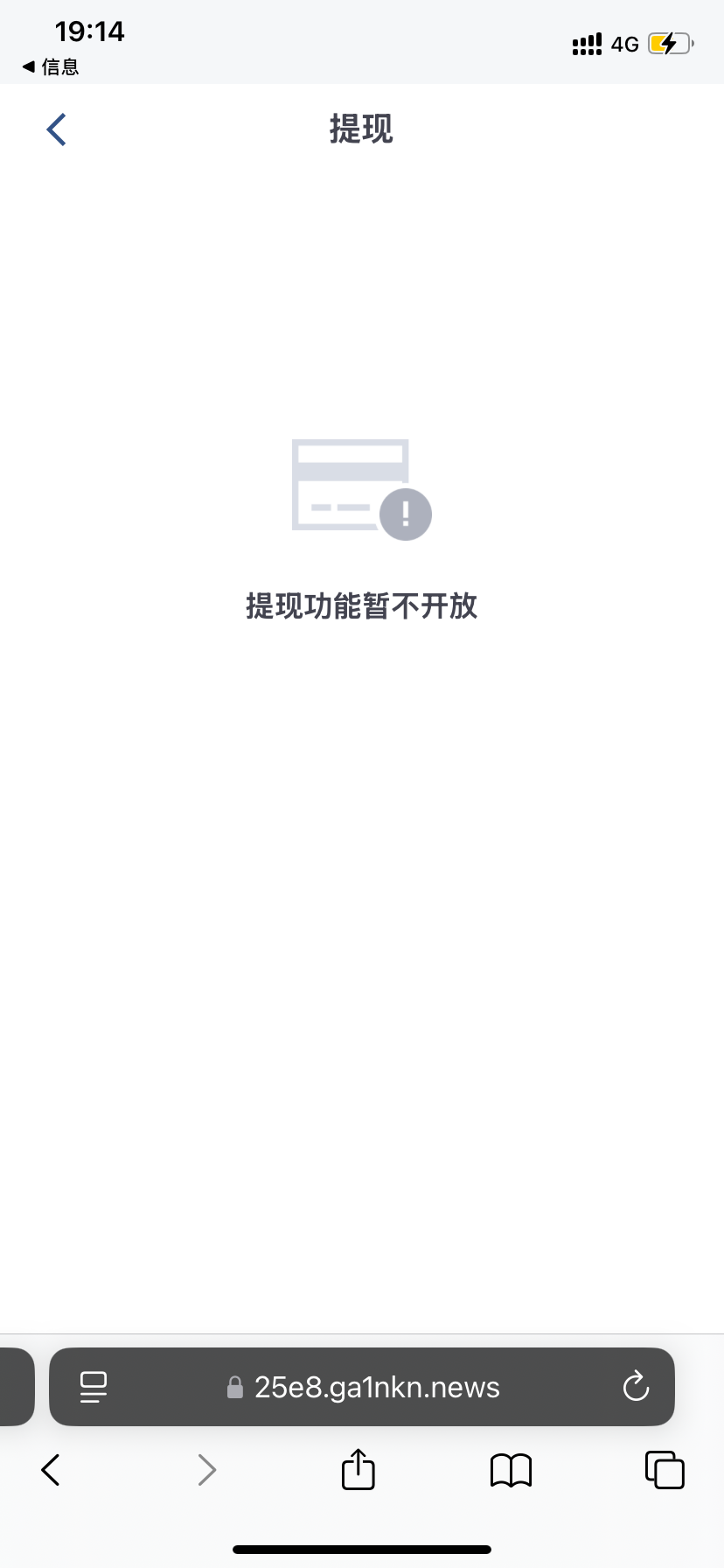Return to the 信息 app
This screenshot has height=1568, width=724.
pos(51,66)
